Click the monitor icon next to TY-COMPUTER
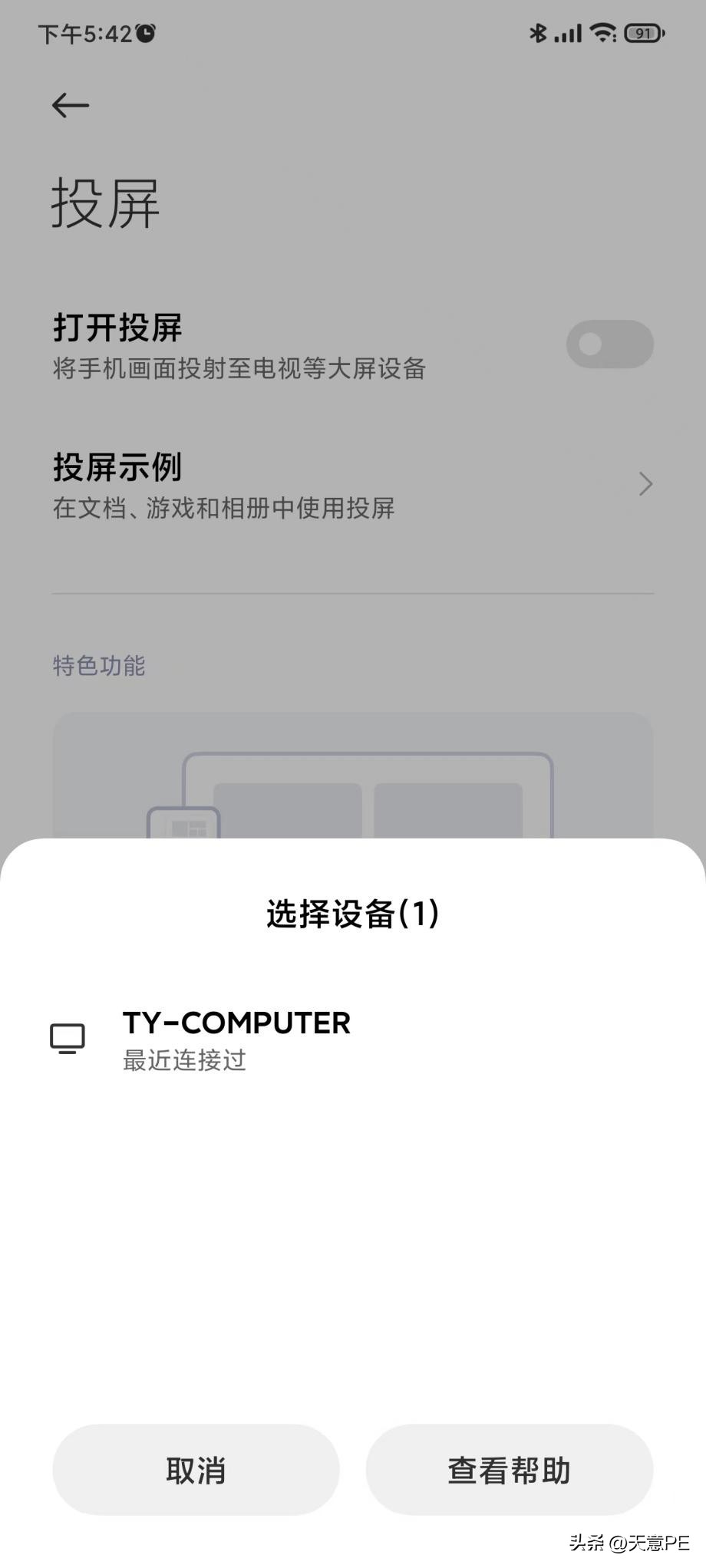Viewport: 706px width, 1568px height. tap(68, 1038)
